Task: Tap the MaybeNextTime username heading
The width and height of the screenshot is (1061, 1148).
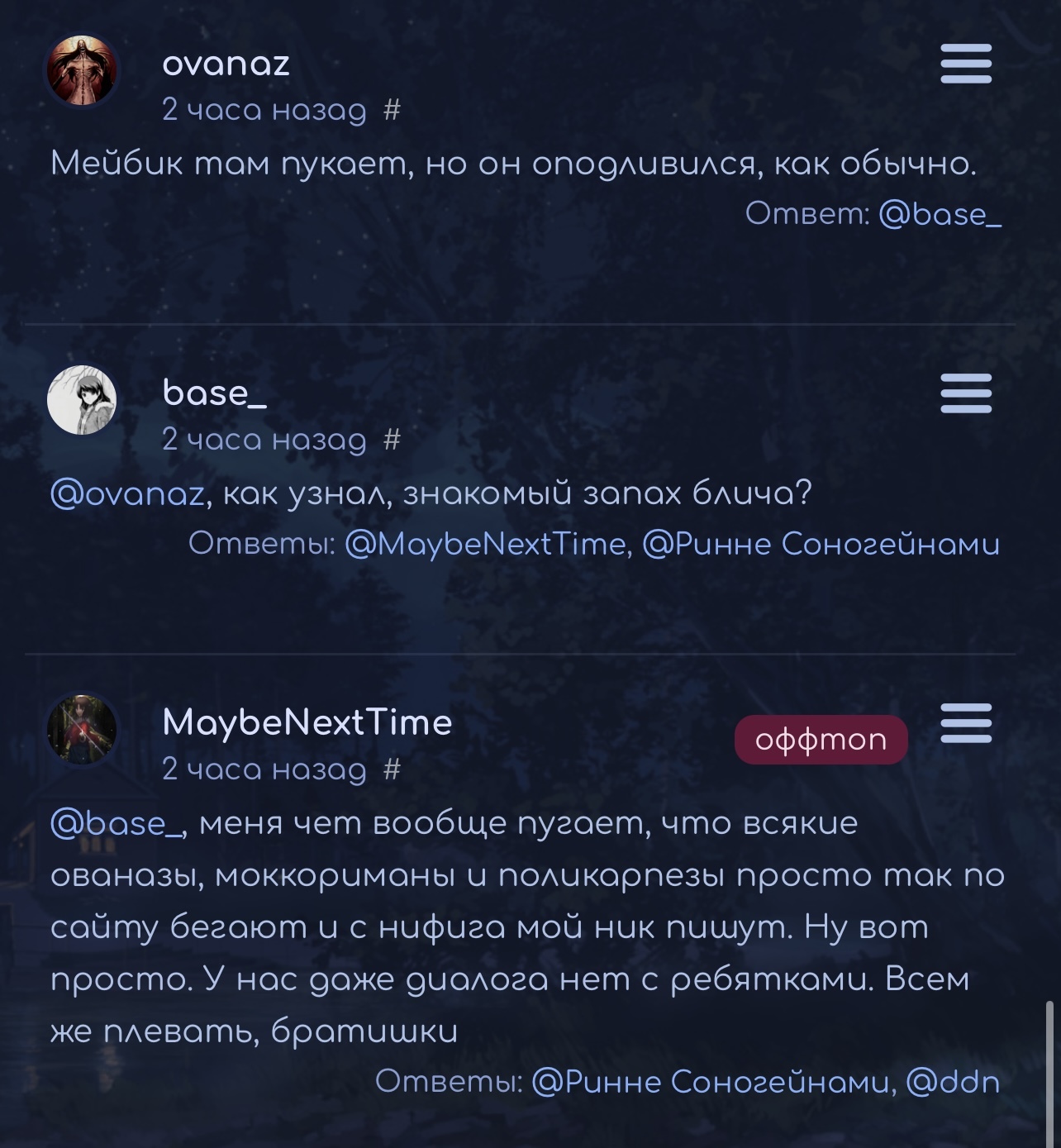Action: [x=307, y=722]
